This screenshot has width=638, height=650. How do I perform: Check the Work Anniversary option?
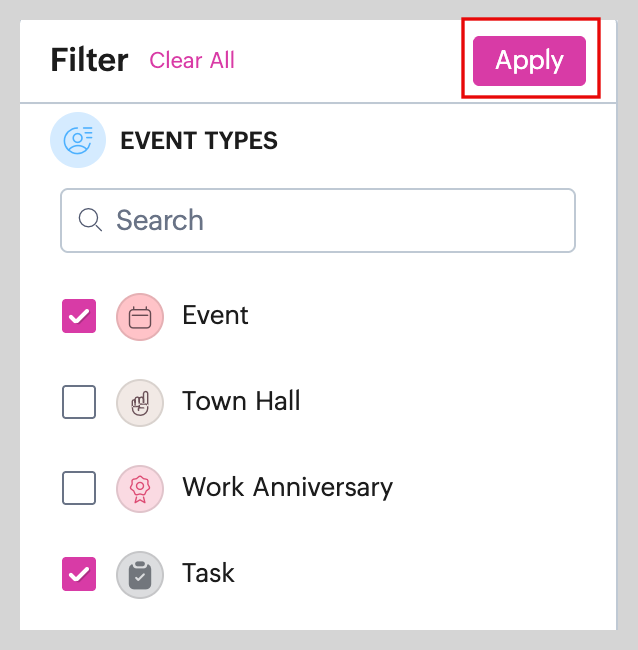79,488
